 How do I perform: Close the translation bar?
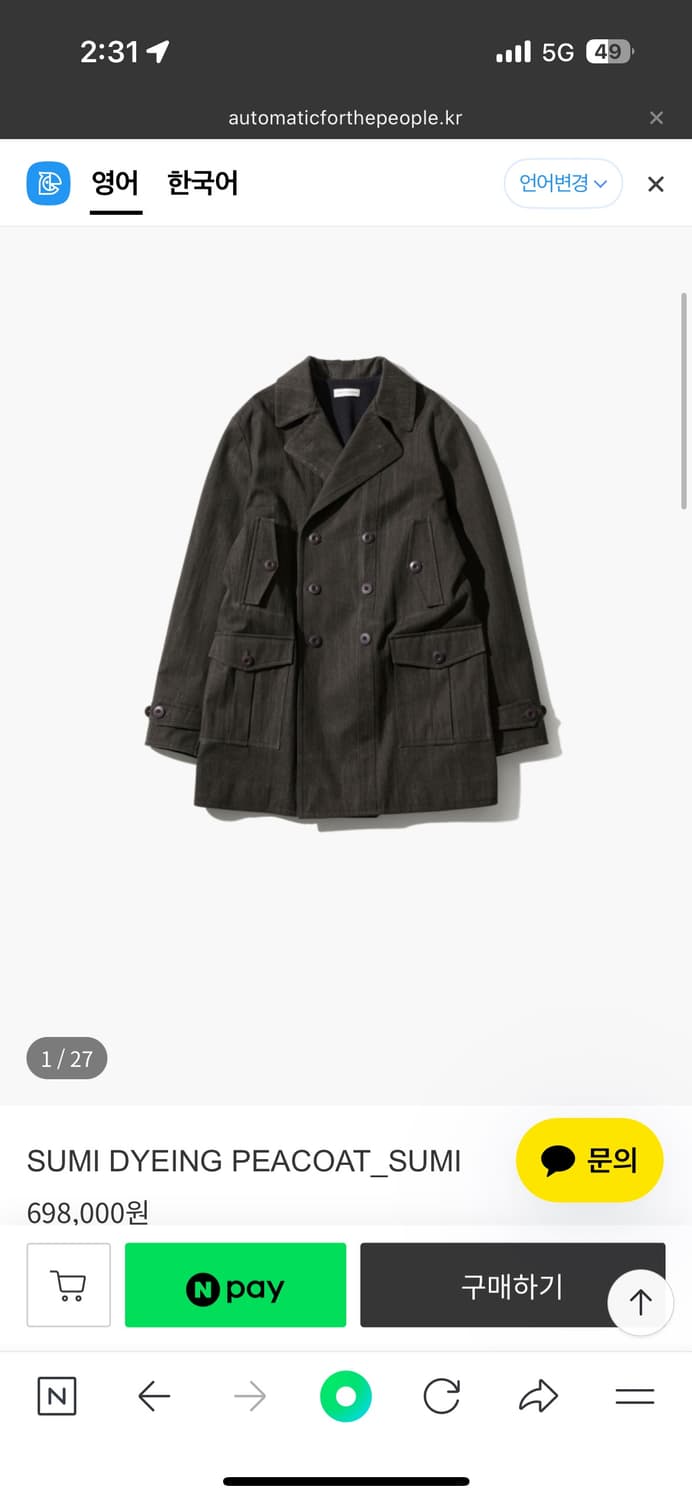[656, 184]
